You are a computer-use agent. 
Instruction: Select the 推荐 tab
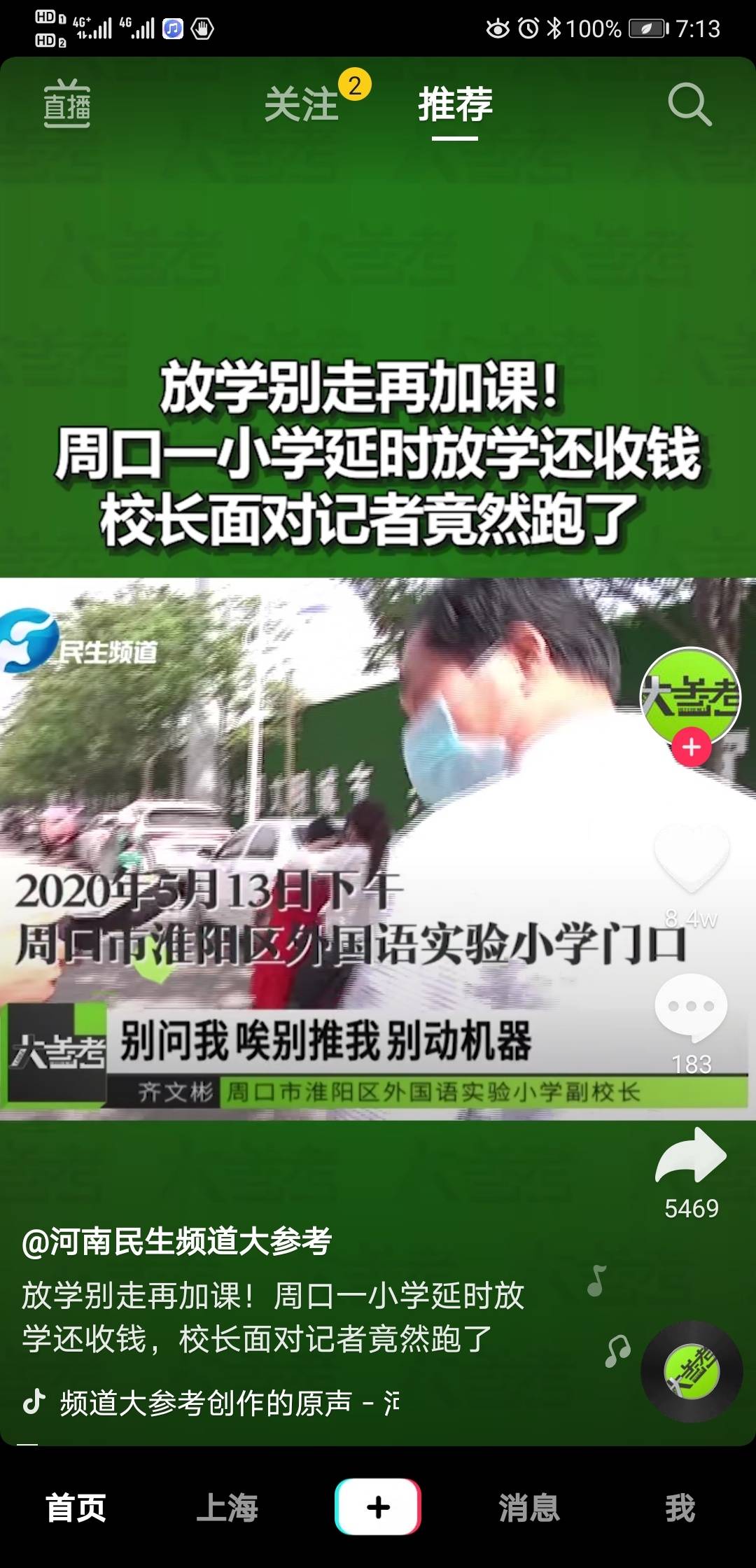point(455,105)
